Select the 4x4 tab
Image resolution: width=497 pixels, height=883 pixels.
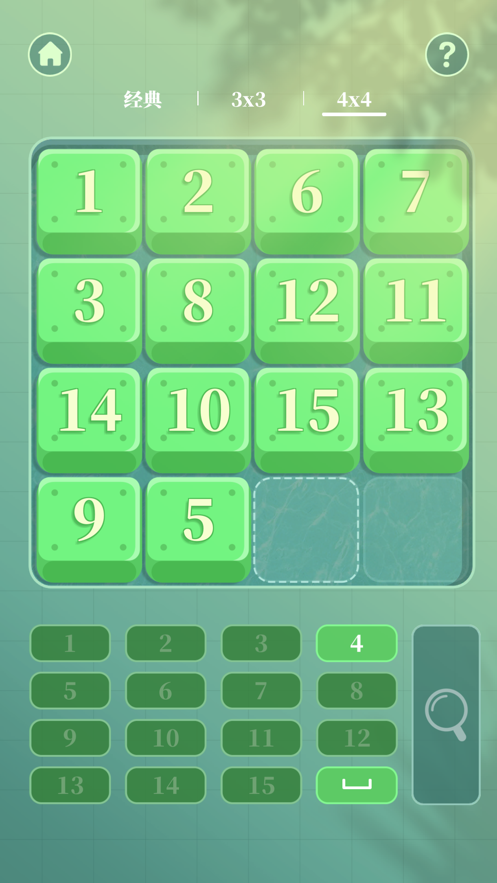coord(354,100)
